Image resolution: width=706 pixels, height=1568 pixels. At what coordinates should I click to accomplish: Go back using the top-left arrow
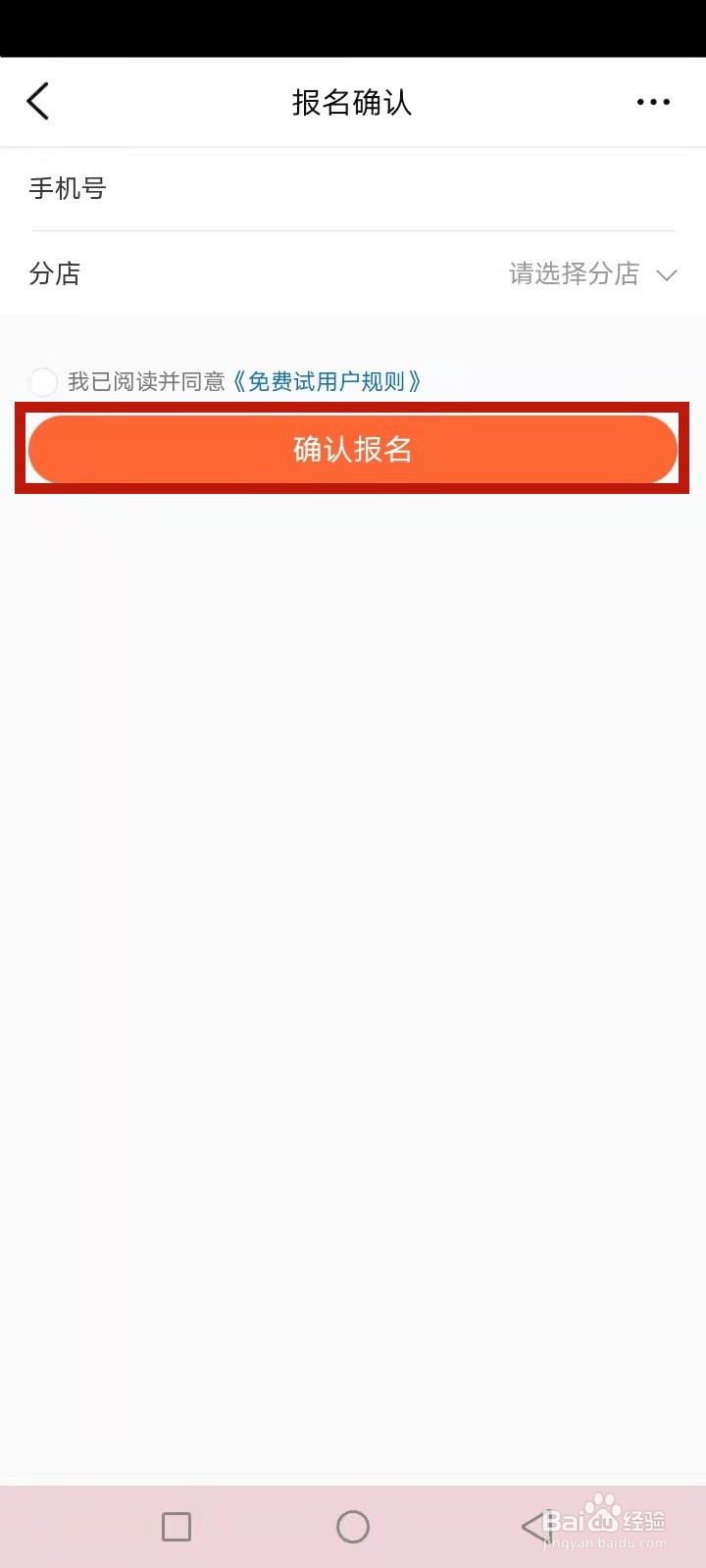(37, 101)
